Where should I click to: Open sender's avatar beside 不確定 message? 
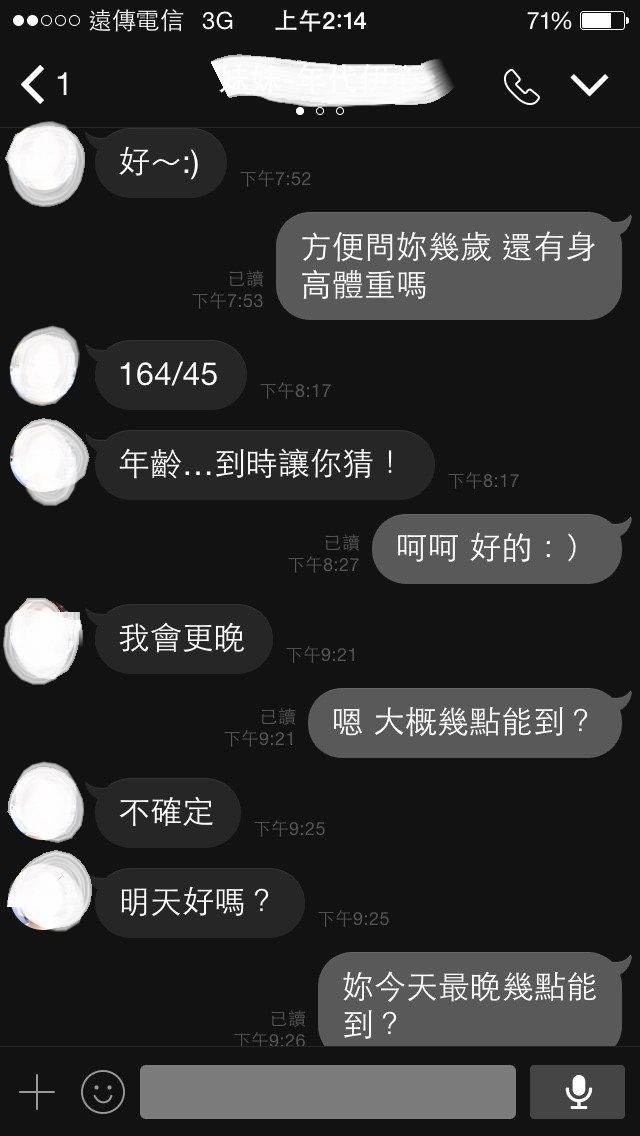(x=46, y=803)
